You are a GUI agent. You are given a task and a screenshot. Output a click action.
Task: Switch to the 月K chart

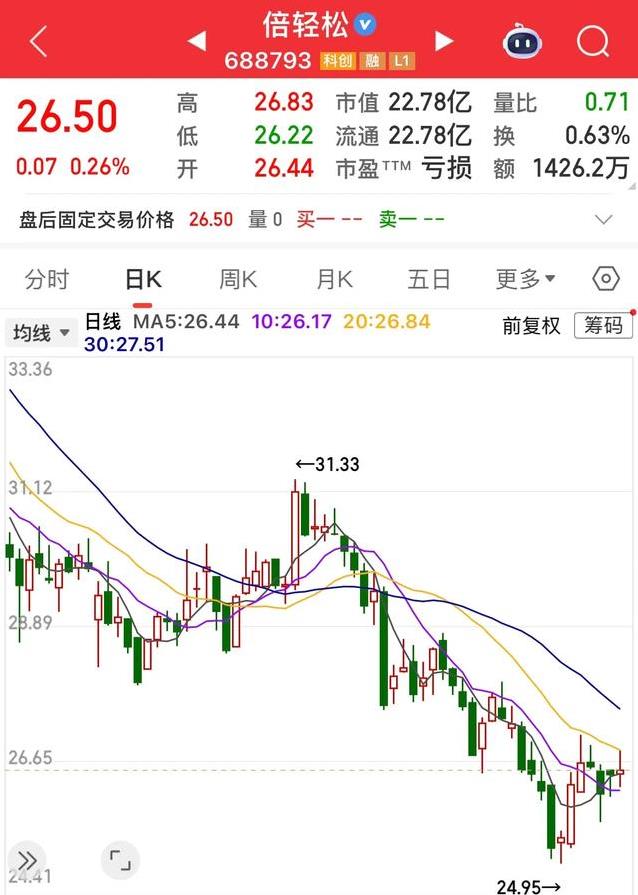[x=334, y=279]
